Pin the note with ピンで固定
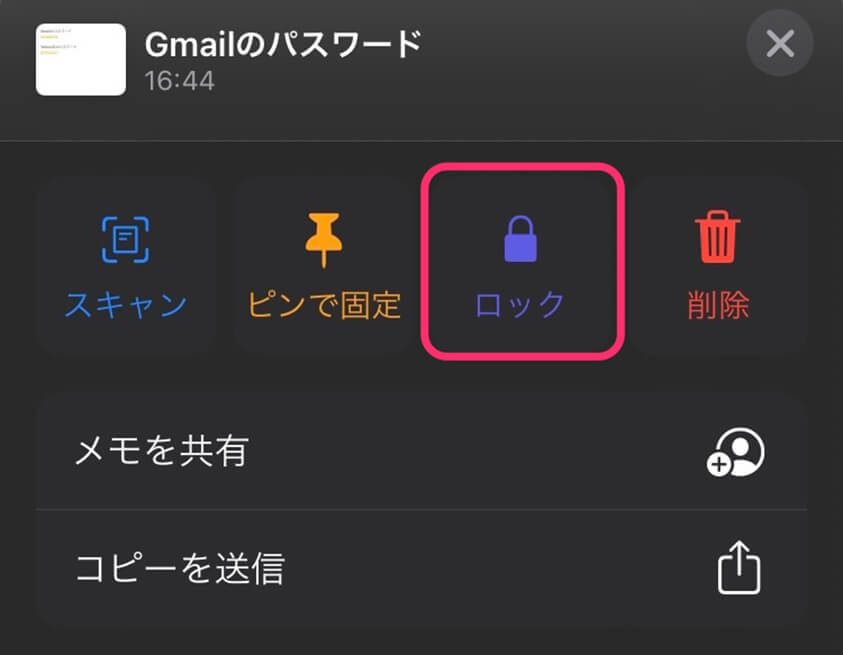This screenshot has width=843, height=655. [x=323, y=266]
